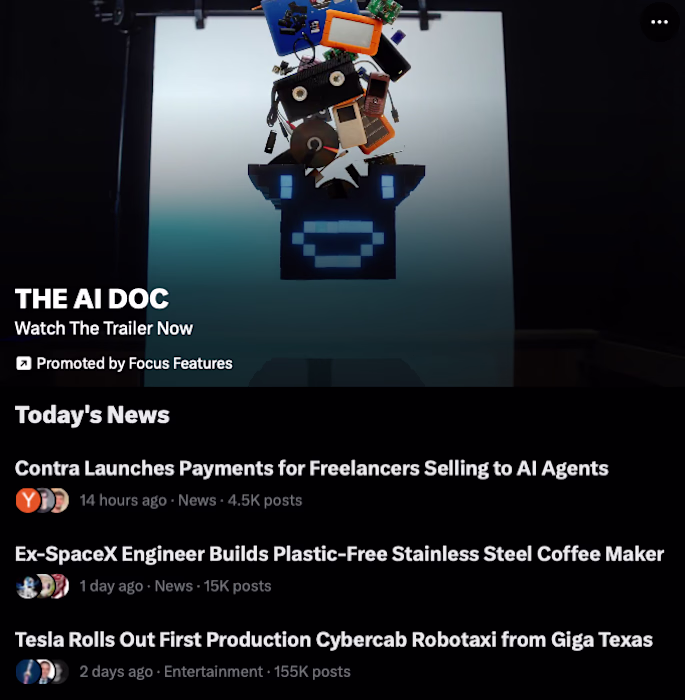
Task: Read the Ex-SpaceX Engineer coffee maker story
Action: click(x=339, y=554)
